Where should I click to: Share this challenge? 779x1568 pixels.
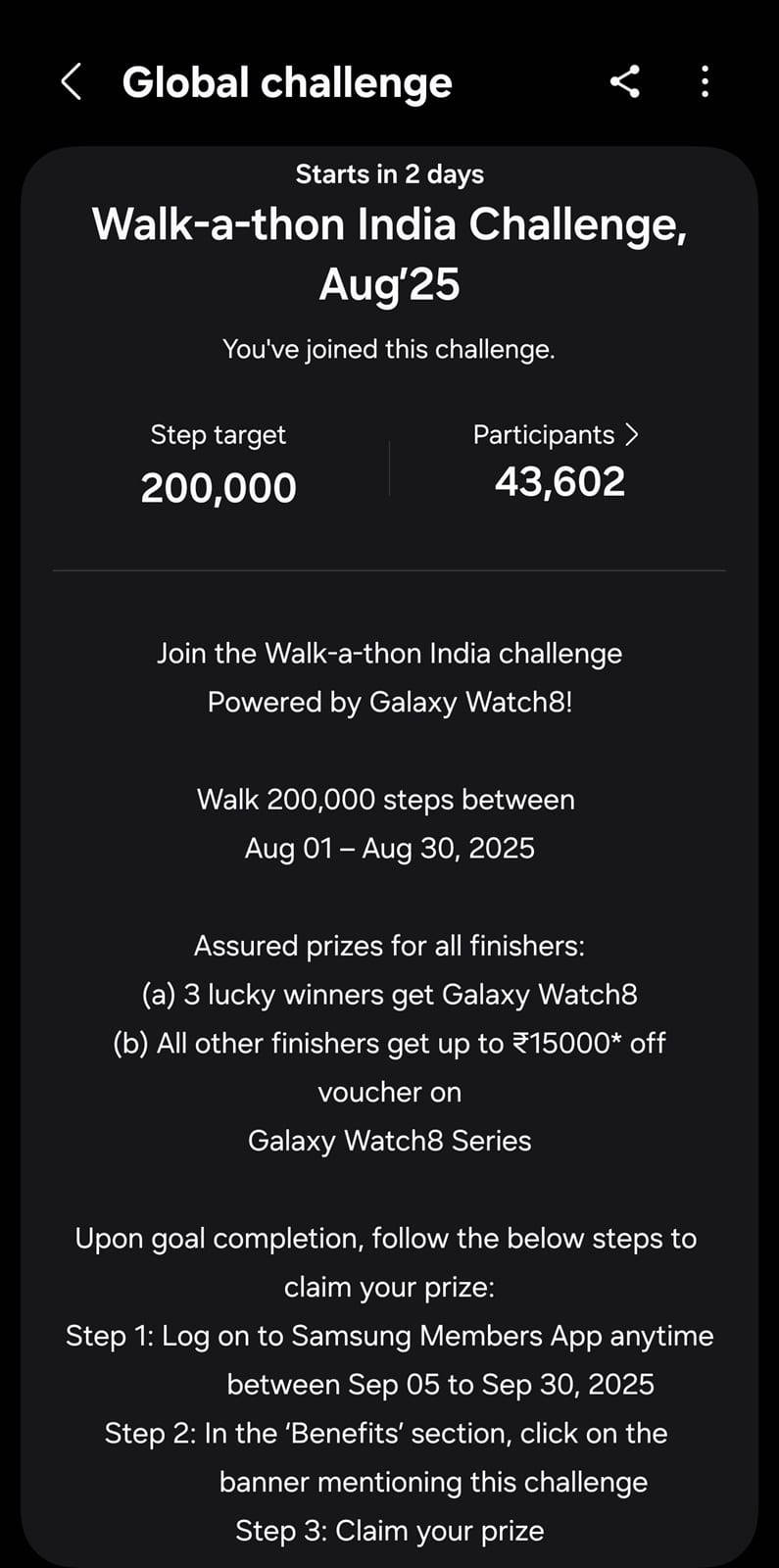[625, 81]
